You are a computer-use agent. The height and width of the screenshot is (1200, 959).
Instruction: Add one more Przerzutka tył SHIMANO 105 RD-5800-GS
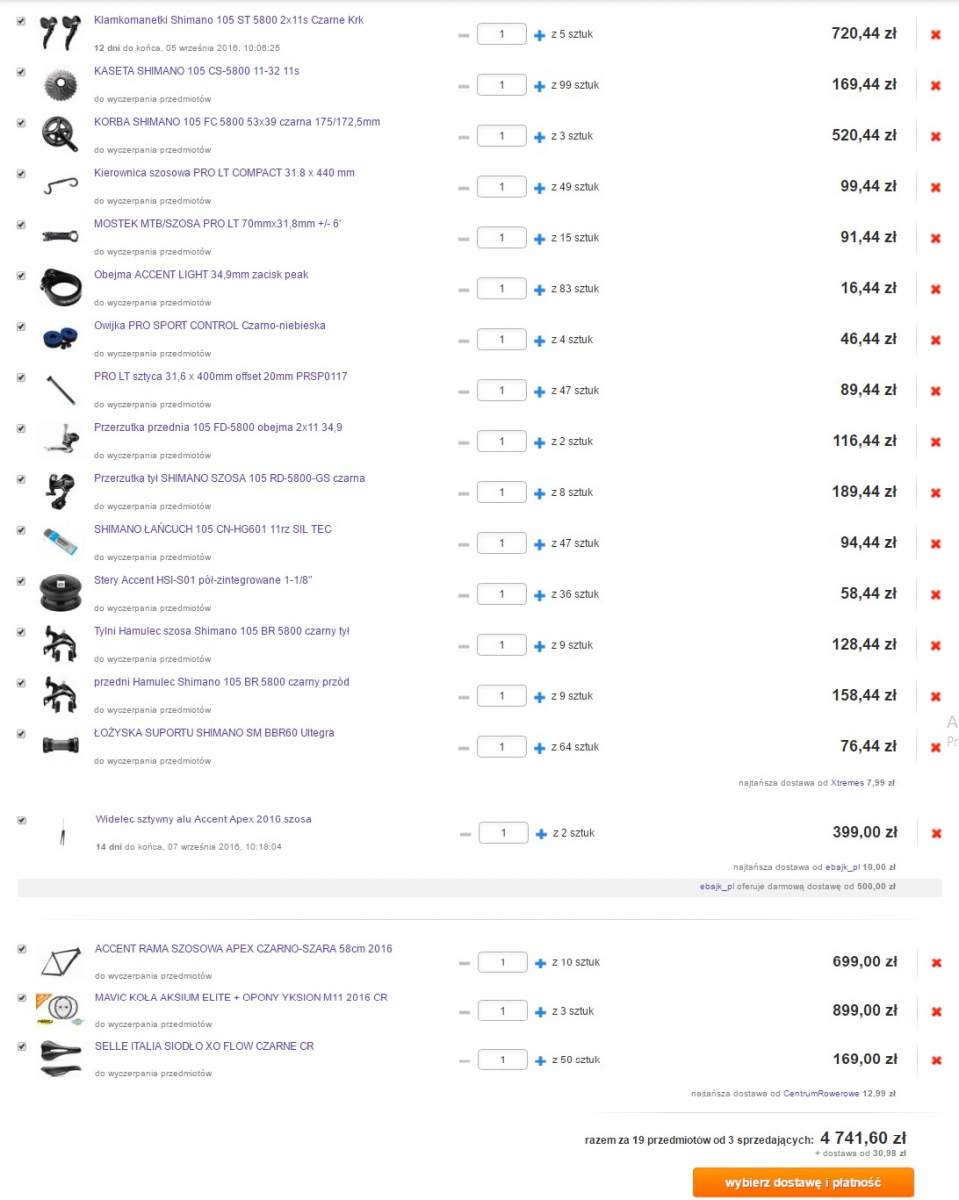[x=539, y=493]
